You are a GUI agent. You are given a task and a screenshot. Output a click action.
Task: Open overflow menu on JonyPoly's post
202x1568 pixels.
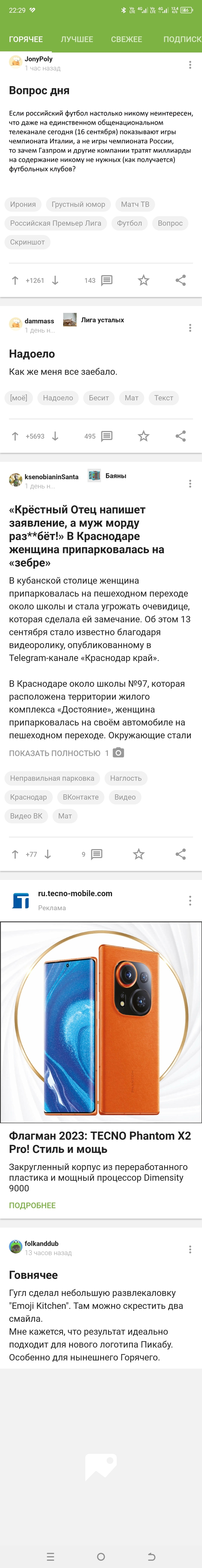pos(190,65)
